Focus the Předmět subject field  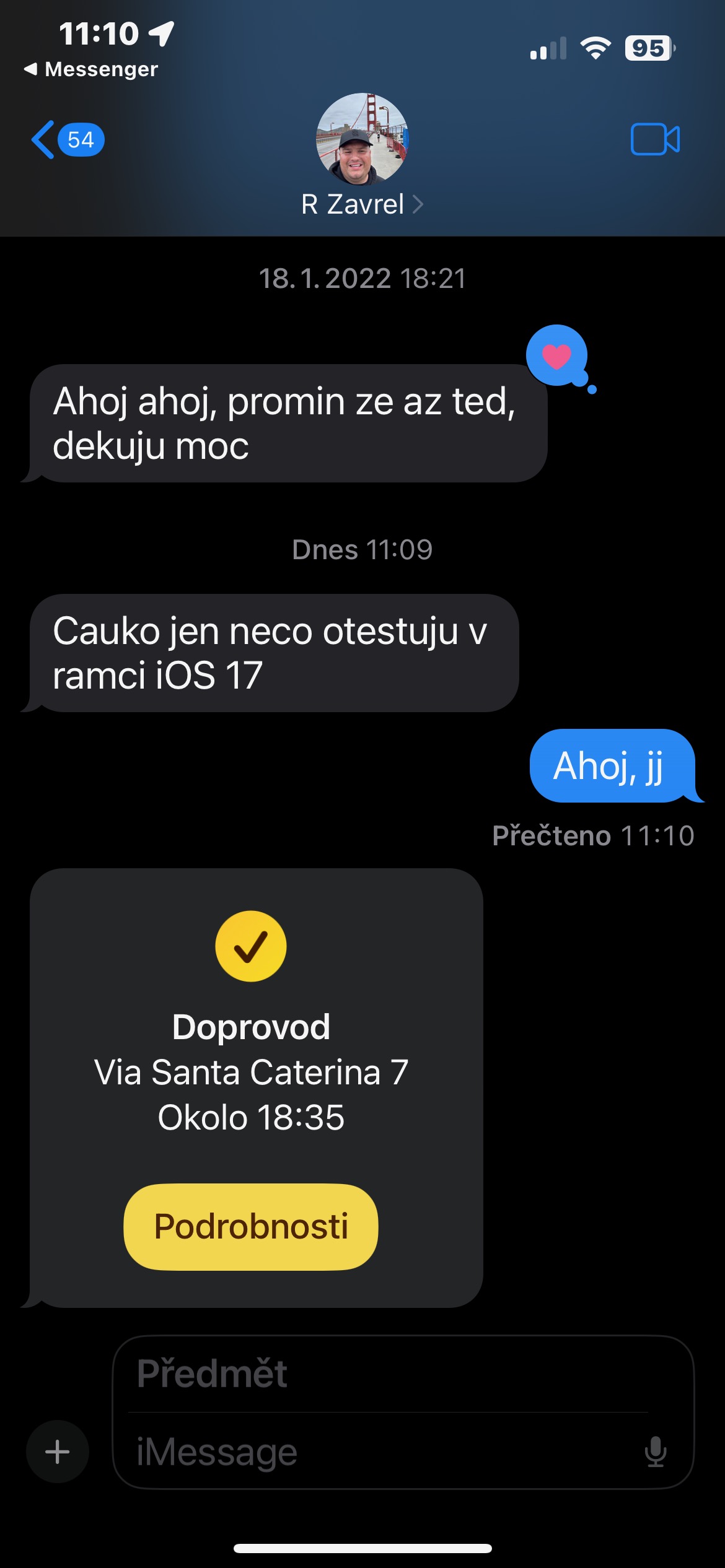[x=390, y=1374]
